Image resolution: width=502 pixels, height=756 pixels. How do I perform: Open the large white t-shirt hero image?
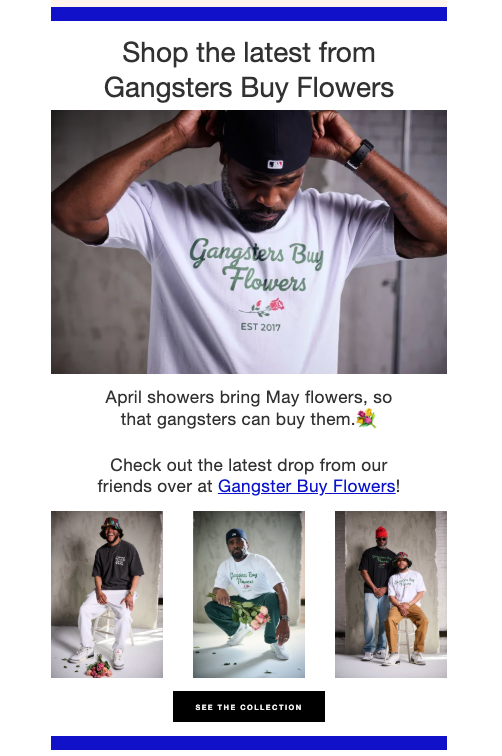pyautogui.click(x=249, y=242)
